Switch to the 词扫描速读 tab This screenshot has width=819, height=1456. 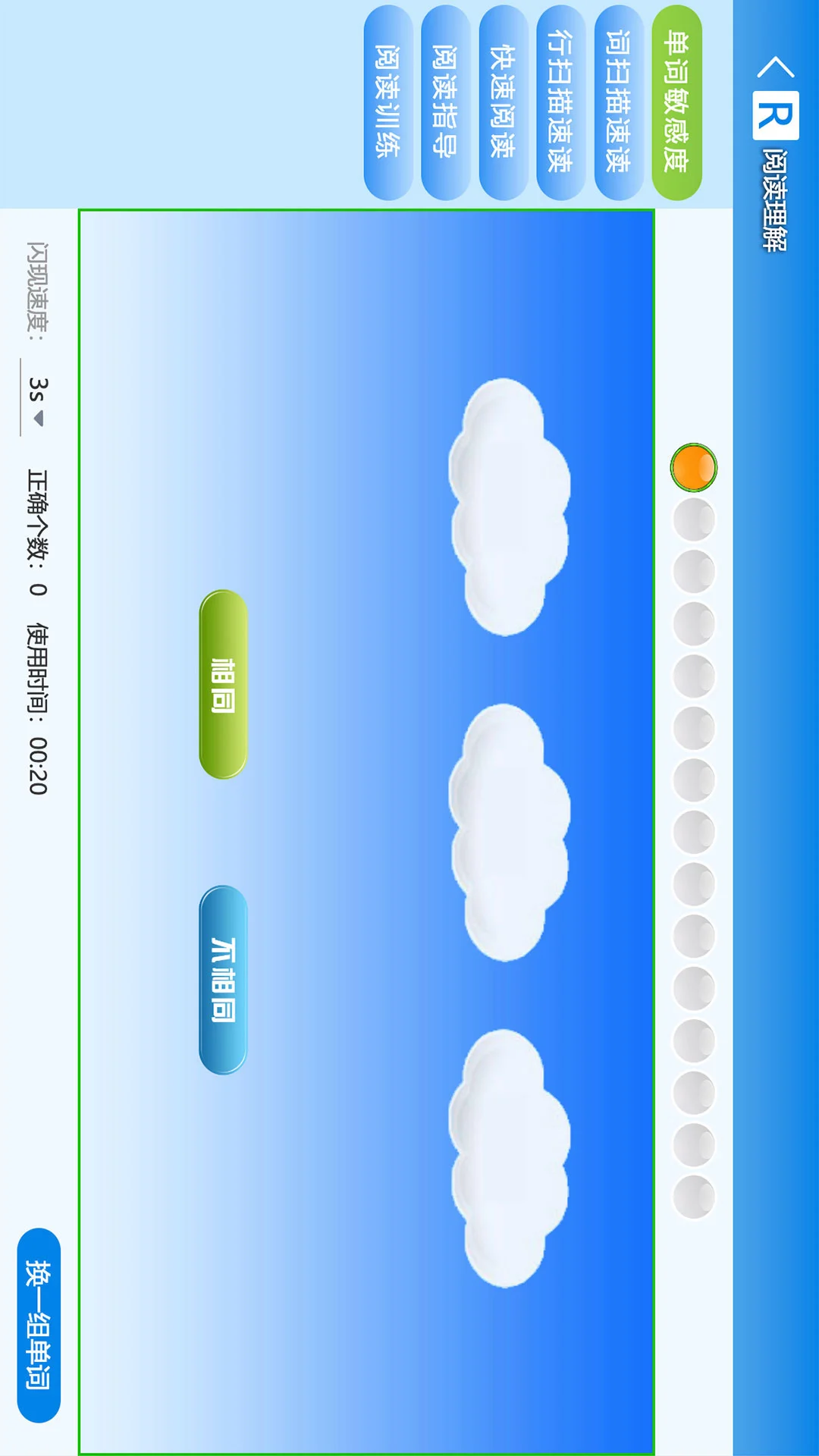point(619,102)
